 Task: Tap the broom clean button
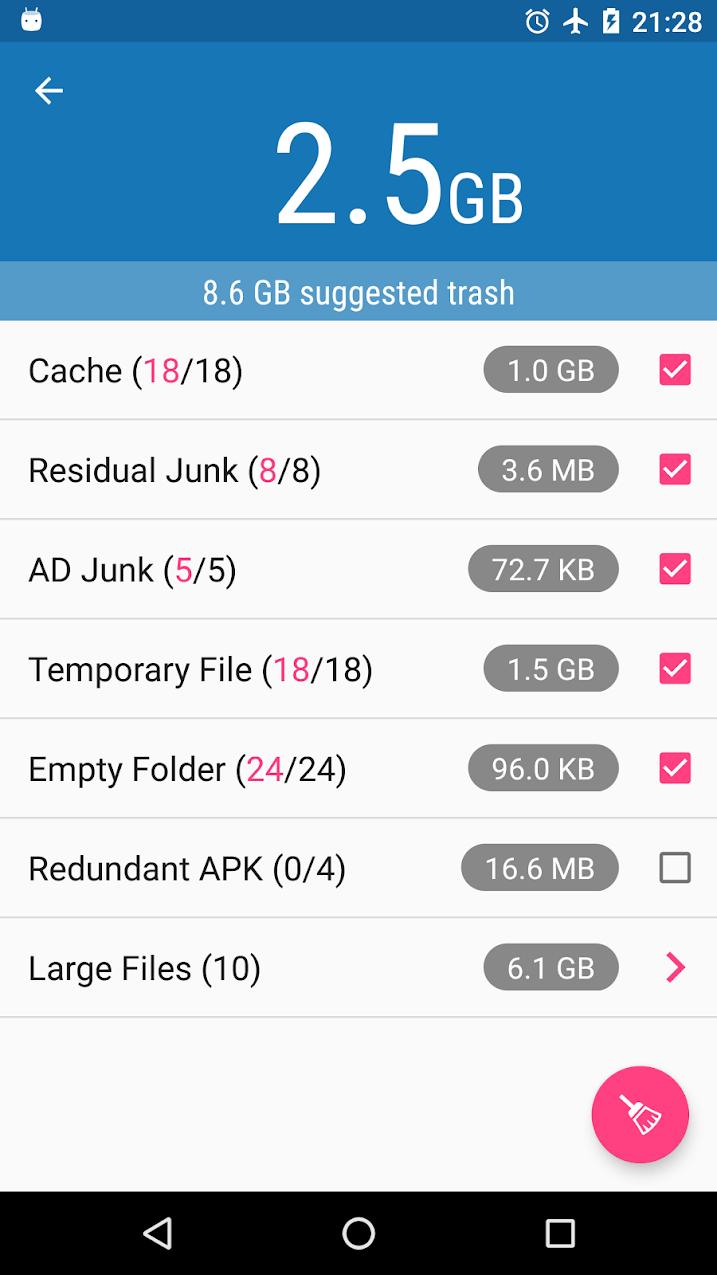click(x=640, y=1114)
